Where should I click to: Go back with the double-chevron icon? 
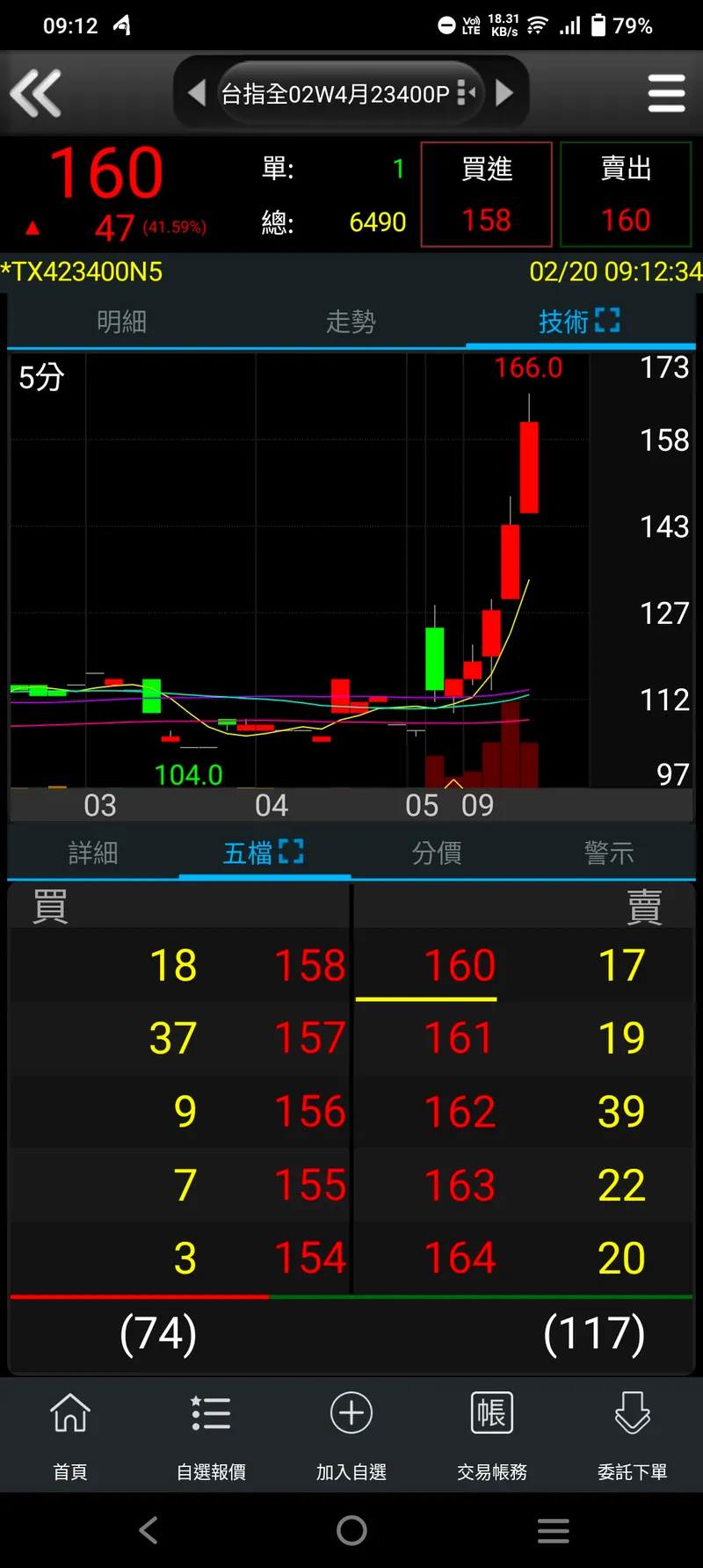click(36, 93)
